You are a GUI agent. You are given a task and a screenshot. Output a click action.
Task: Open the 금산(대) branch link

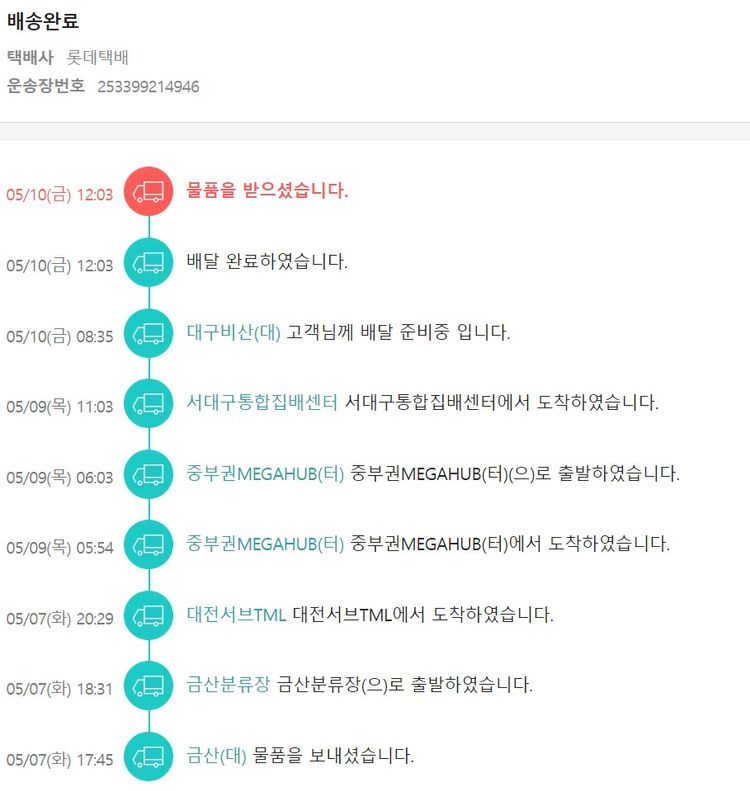point(216,755)
